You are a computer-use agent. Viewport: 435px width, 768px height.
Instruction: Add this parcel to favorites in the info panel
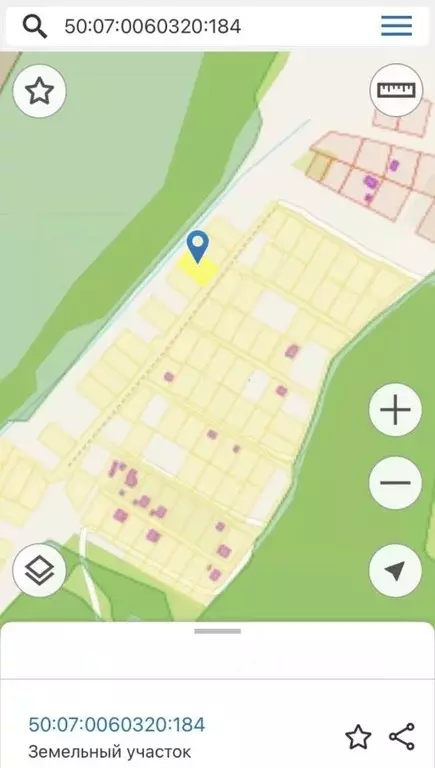tap(358, 736)
